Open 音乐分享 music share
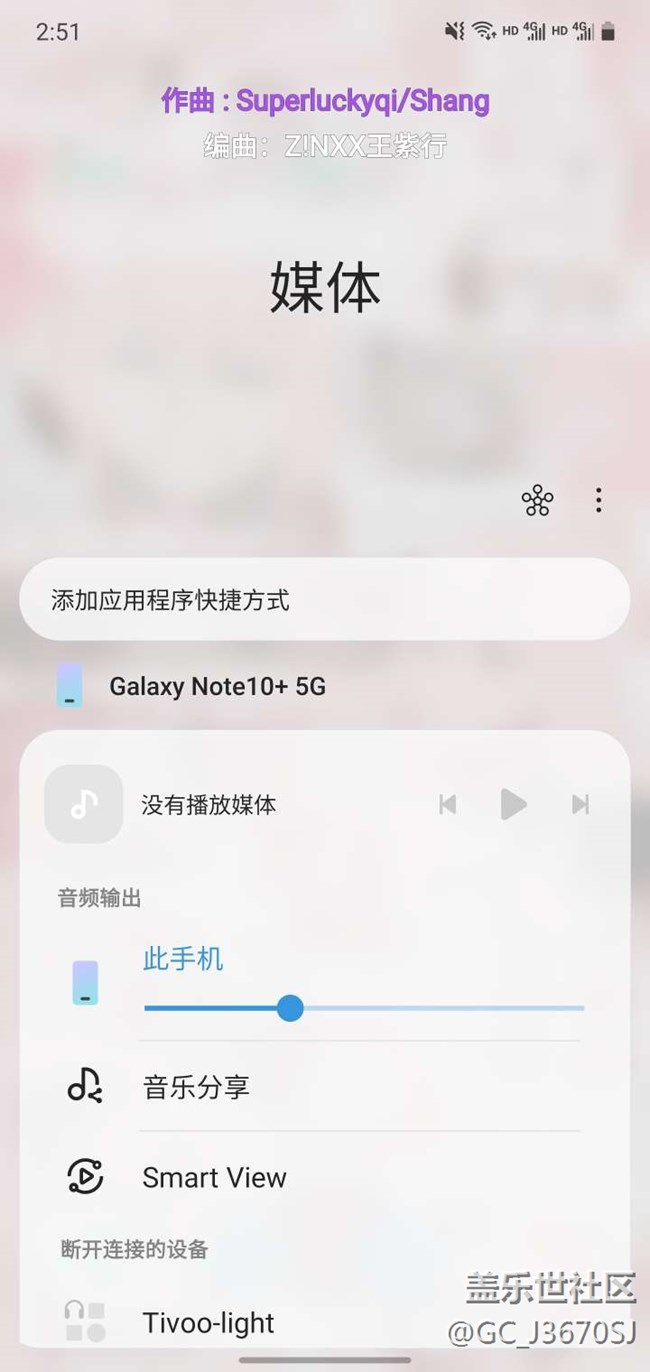650x1372 pixels. click(x=196, y=1087)
